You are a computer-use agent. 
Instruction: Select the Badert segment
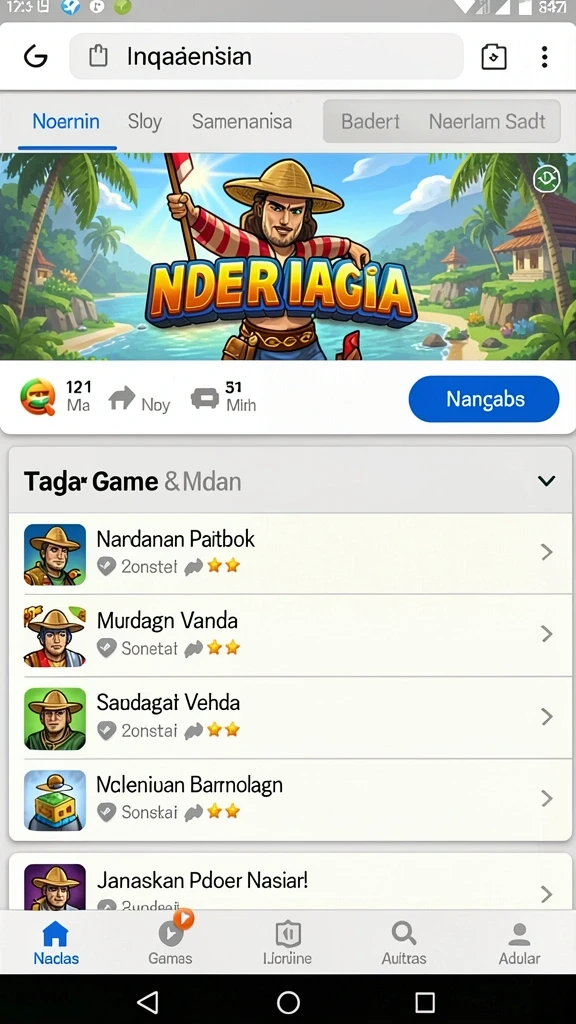tap(370, 121)
